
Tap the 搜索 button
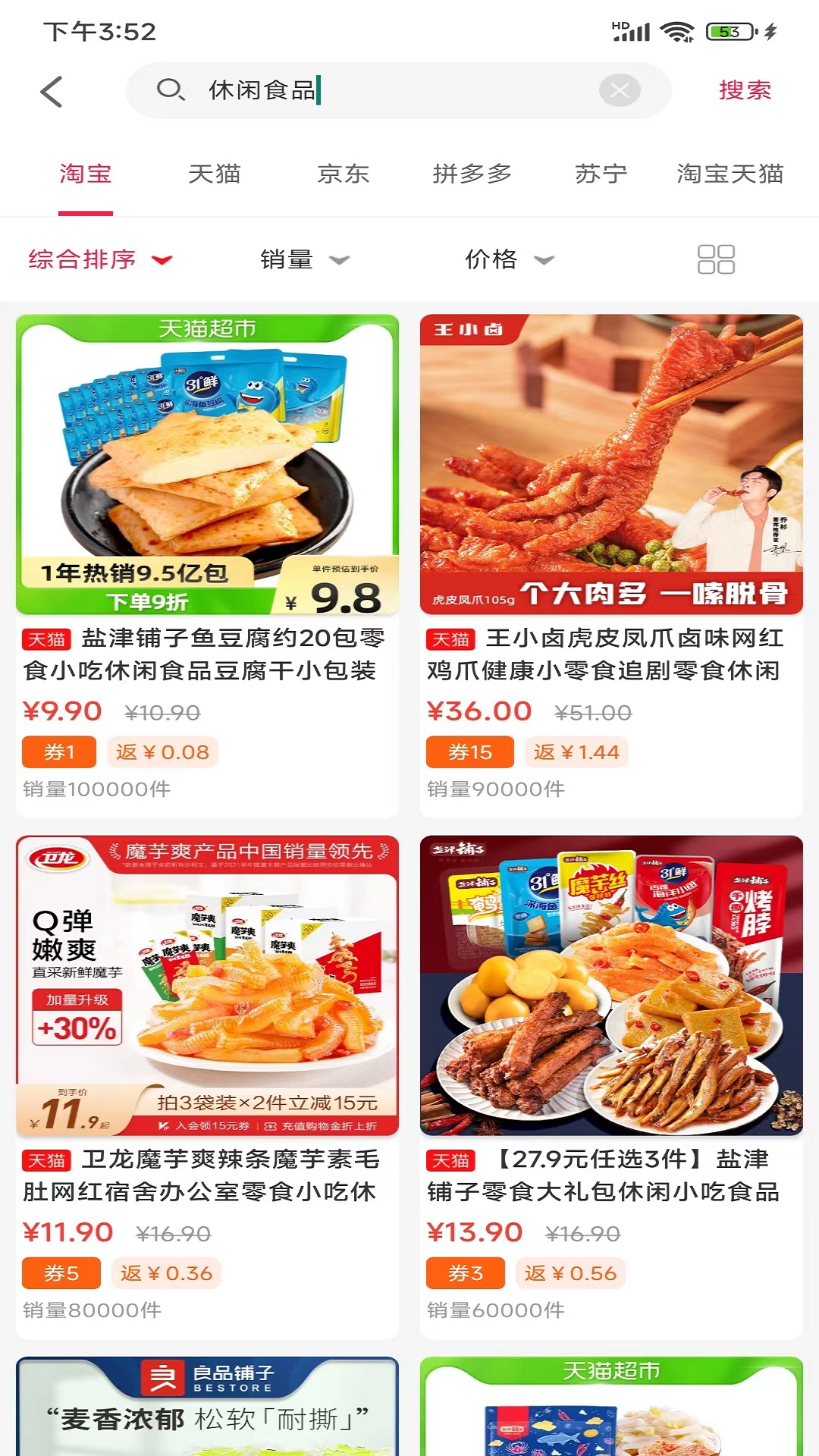pyautogui.click(x=744, y=90)
